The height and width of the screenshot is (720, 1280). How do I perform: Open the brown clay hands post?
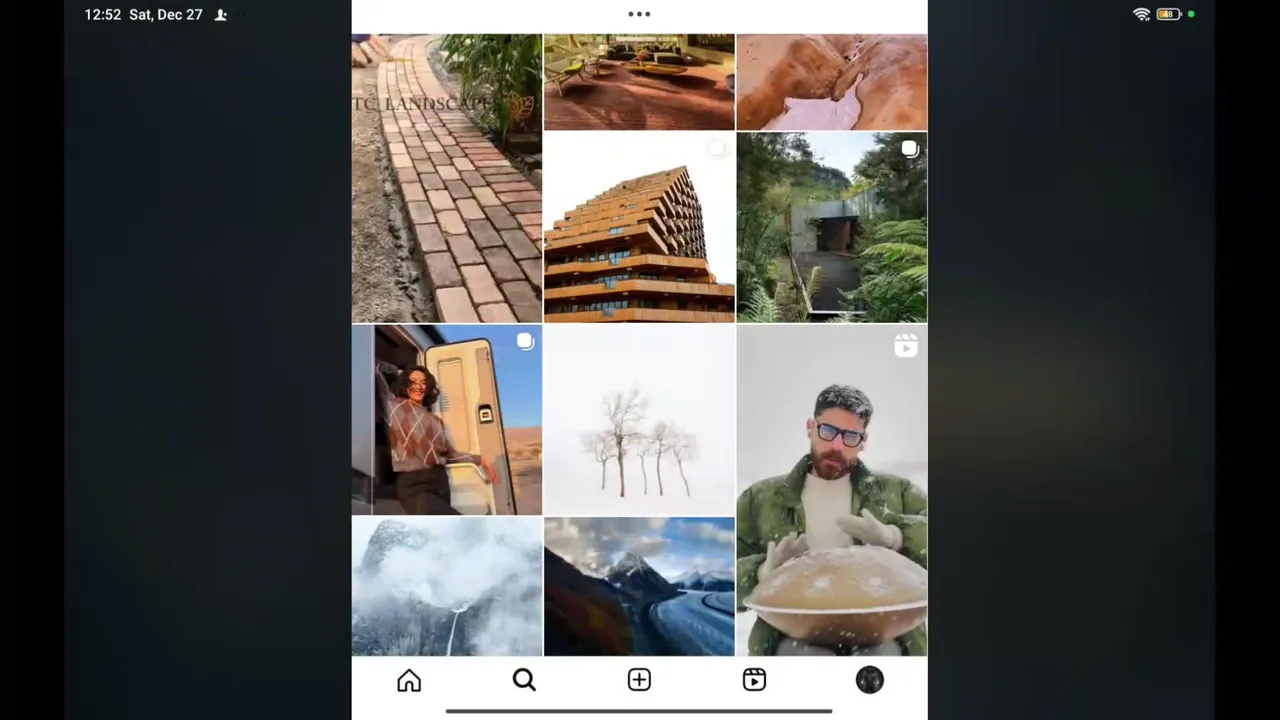tap(831, 82)
